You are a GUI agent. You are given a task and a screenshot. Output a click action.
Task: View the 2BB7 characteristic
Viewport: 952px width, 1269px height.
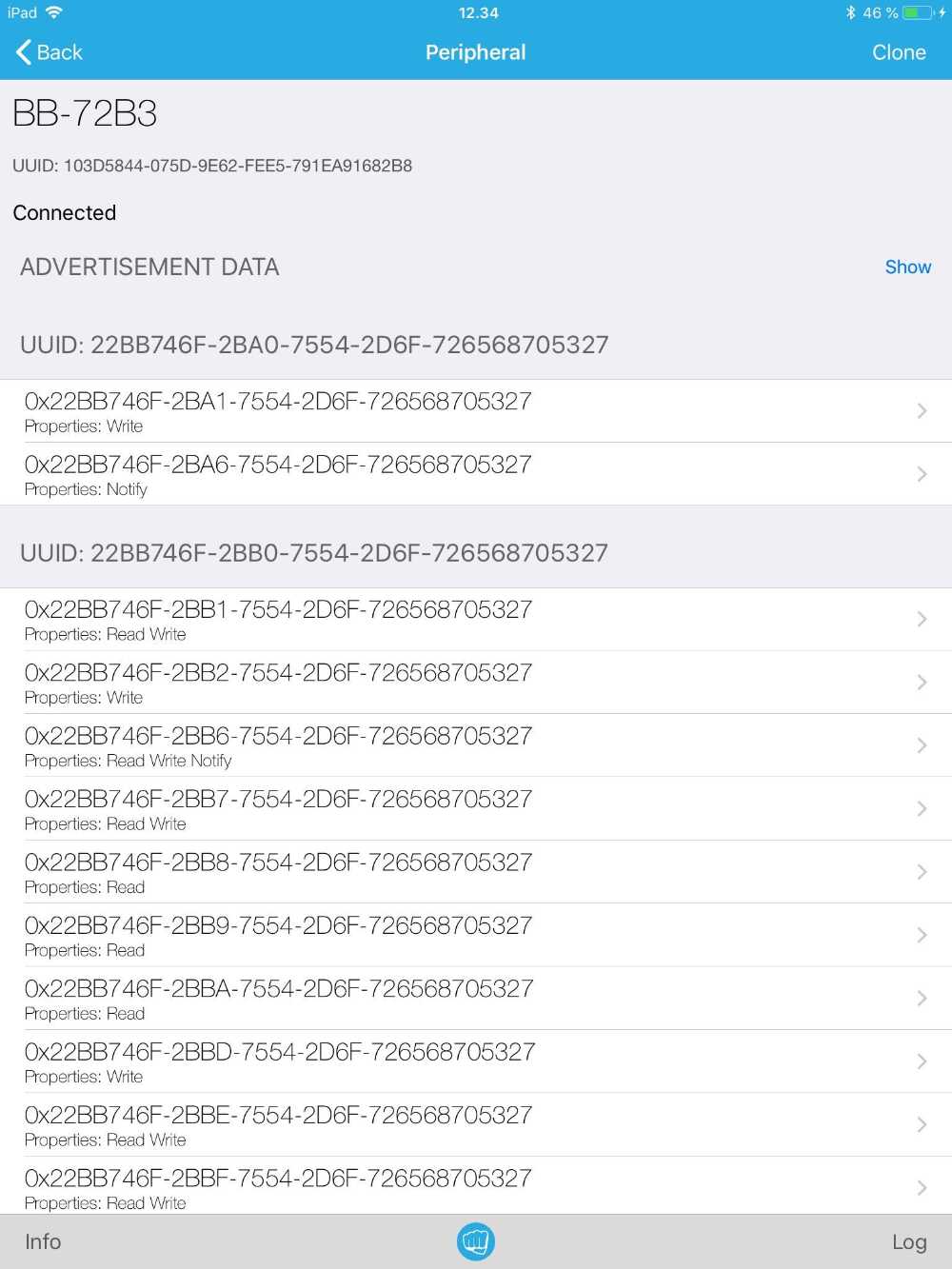(x=476, y=809)
